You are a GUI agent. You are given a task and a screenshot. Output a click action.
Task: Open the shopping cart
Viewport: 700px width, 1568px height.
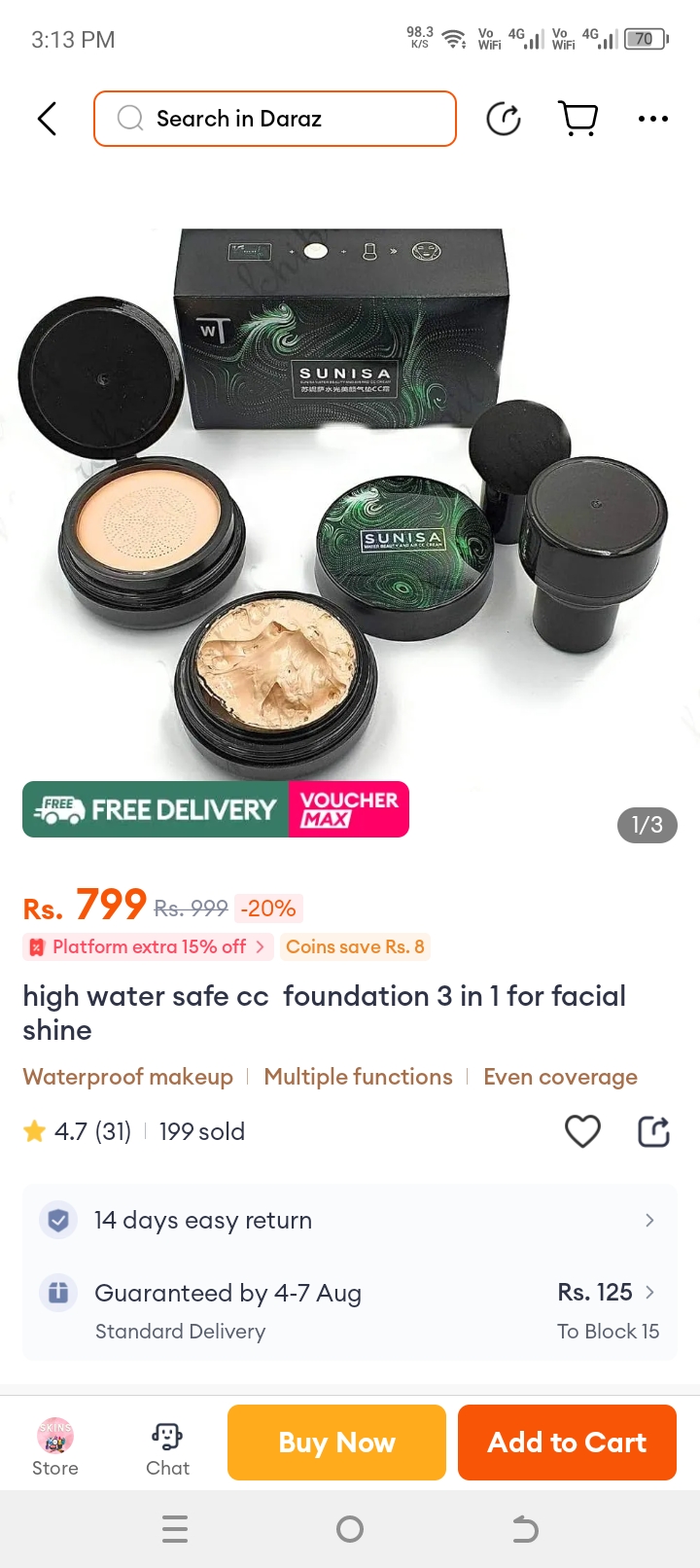(578, 119)
